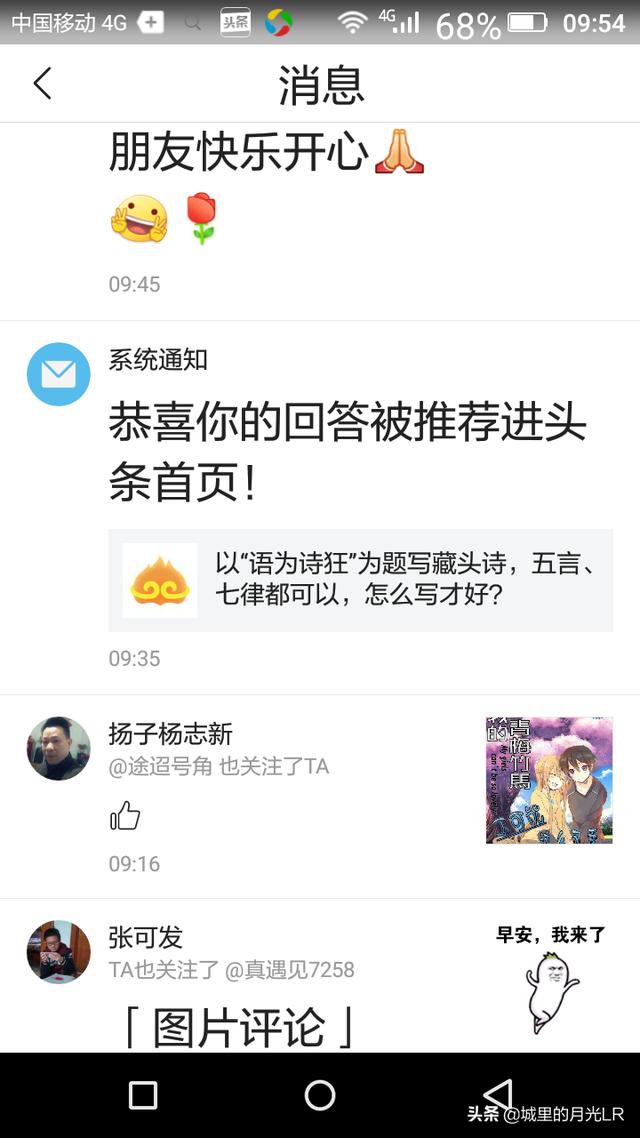The image size is (640, 1138).
Task: Go back from the 消息 page
Action: [43, 83]
